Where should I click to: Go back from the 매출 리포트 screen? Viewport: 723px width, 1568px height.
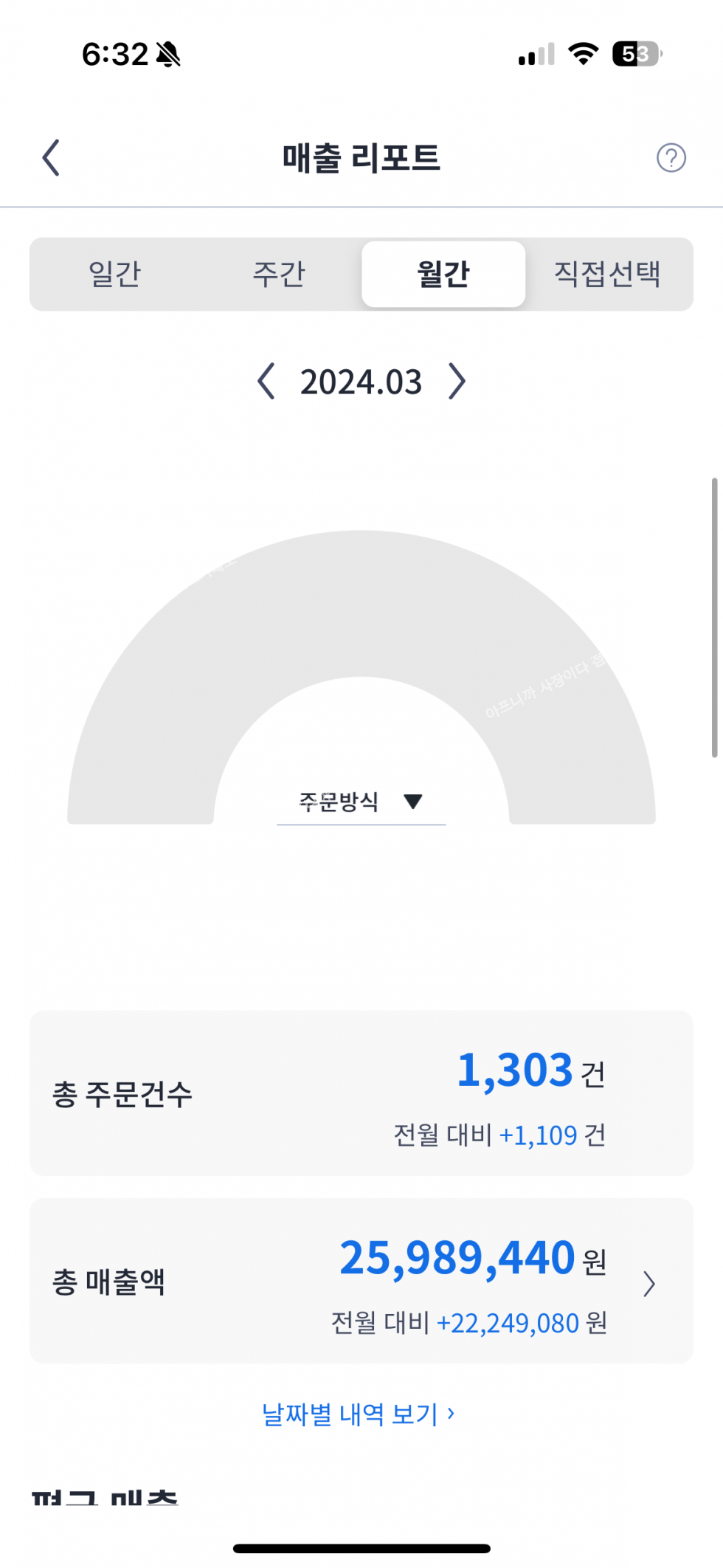51,158
